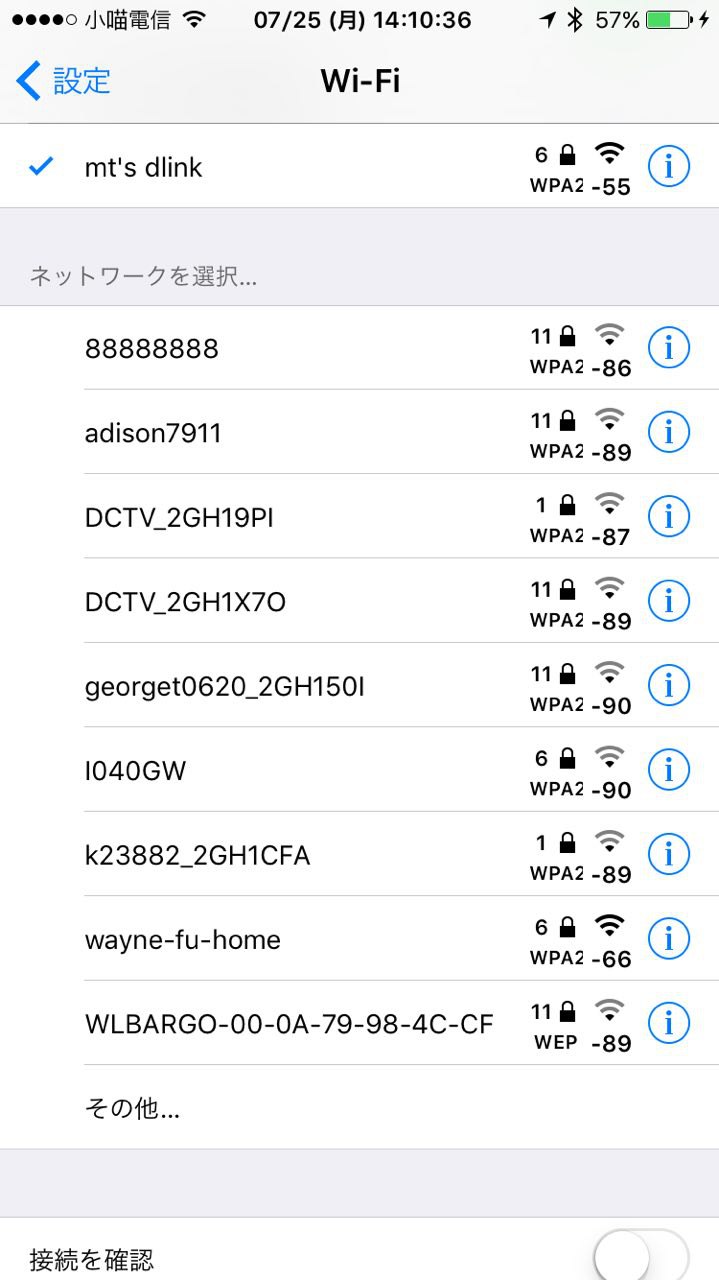Select wayne-fu-home Wi-Fi network
This screenshot has width=719, height=1280.
pyautogui.click(x=182, y=939)
